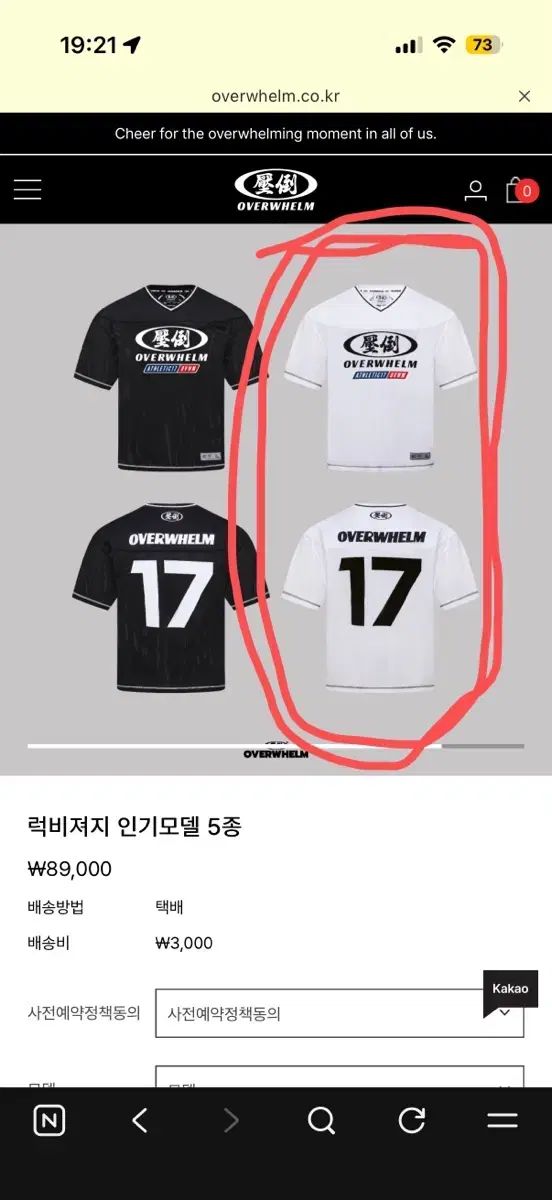Open the product image of rugby jerseys
Image resolution: width=552 pixels, height=1200 pixels.
click(x=276, y=499)
